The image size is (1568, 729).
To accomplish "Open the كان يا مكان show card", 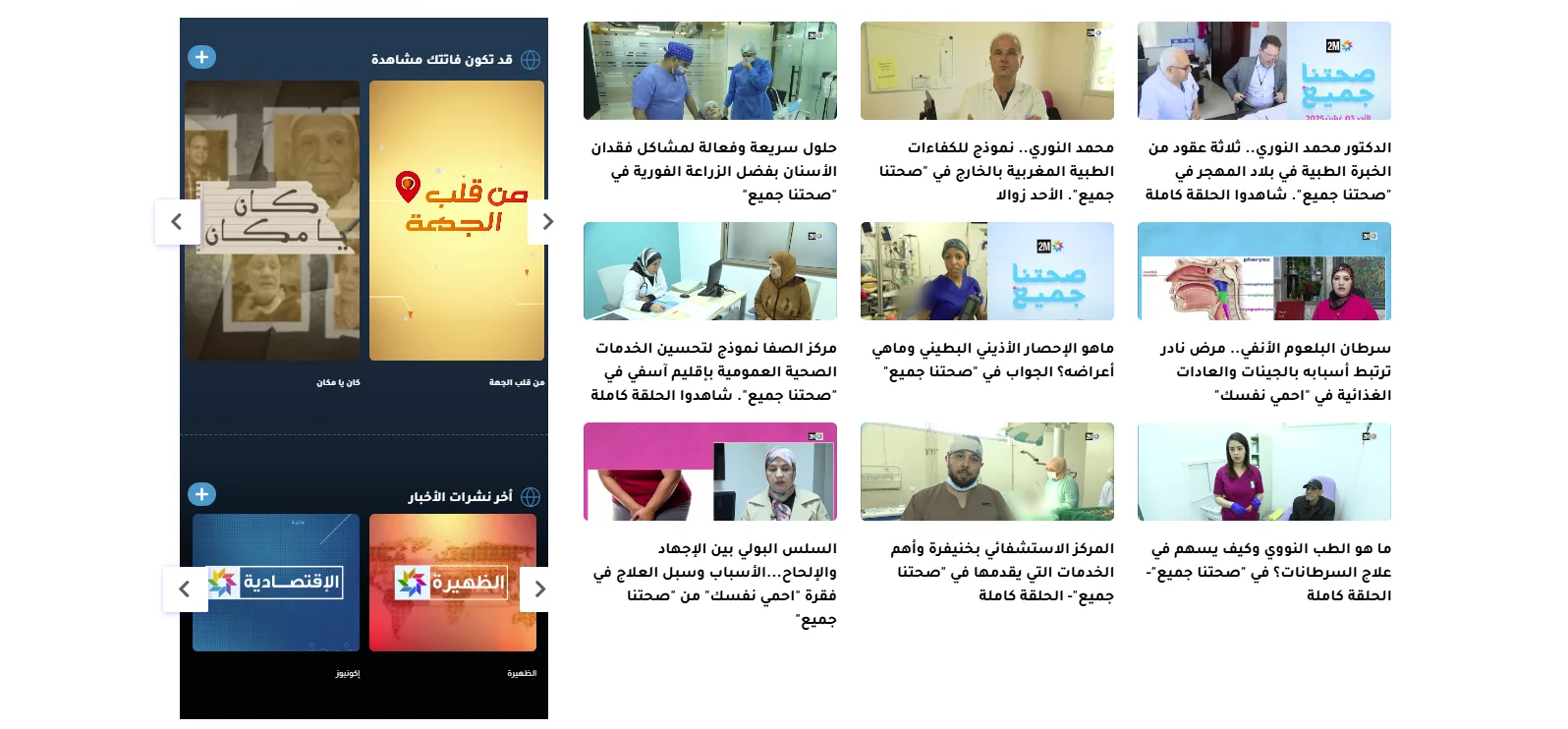I will 272,220.
